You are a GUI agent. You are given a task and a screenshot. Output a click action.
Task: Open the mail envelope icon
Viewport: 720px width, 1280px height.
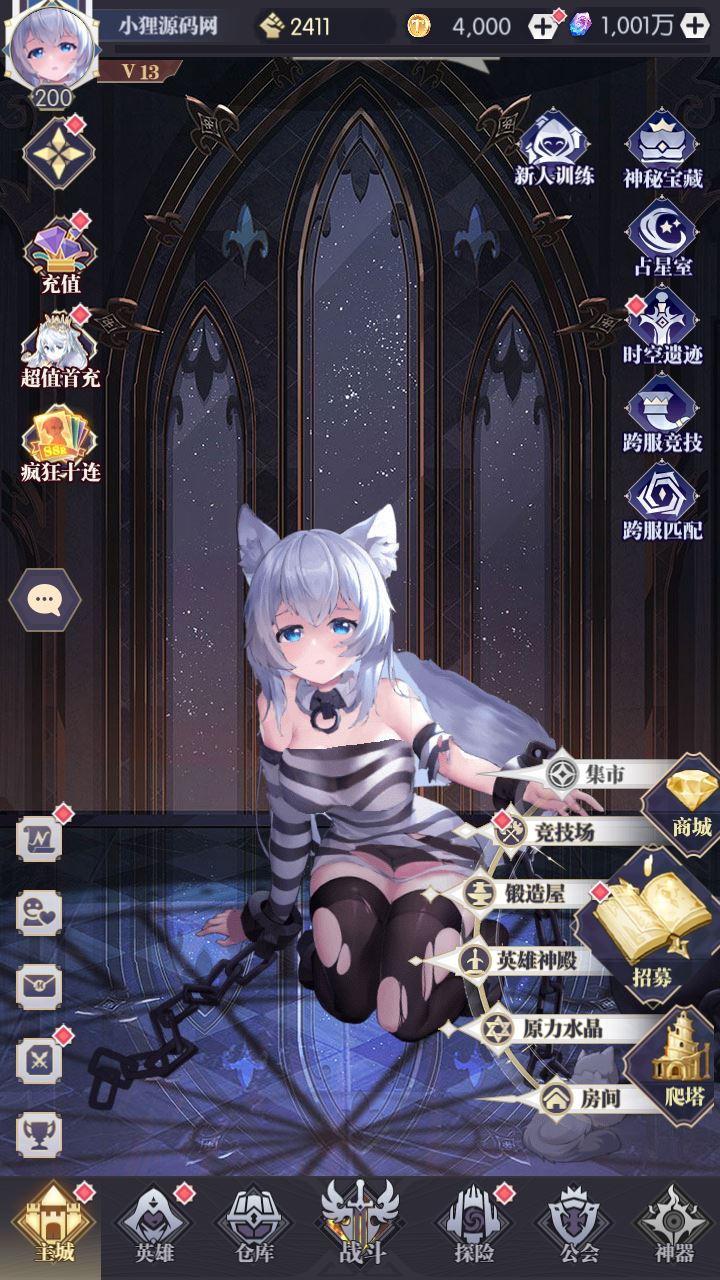point(40,986)
